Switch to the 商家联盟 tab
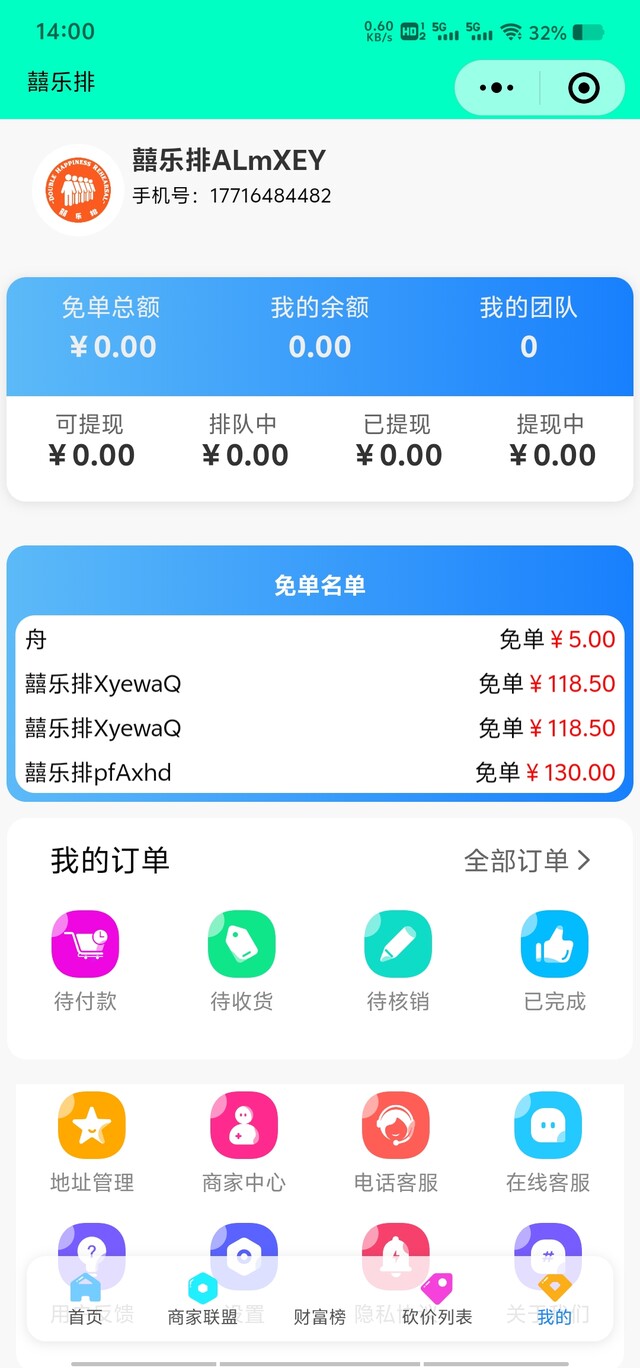 click(x=203, y=1300)
